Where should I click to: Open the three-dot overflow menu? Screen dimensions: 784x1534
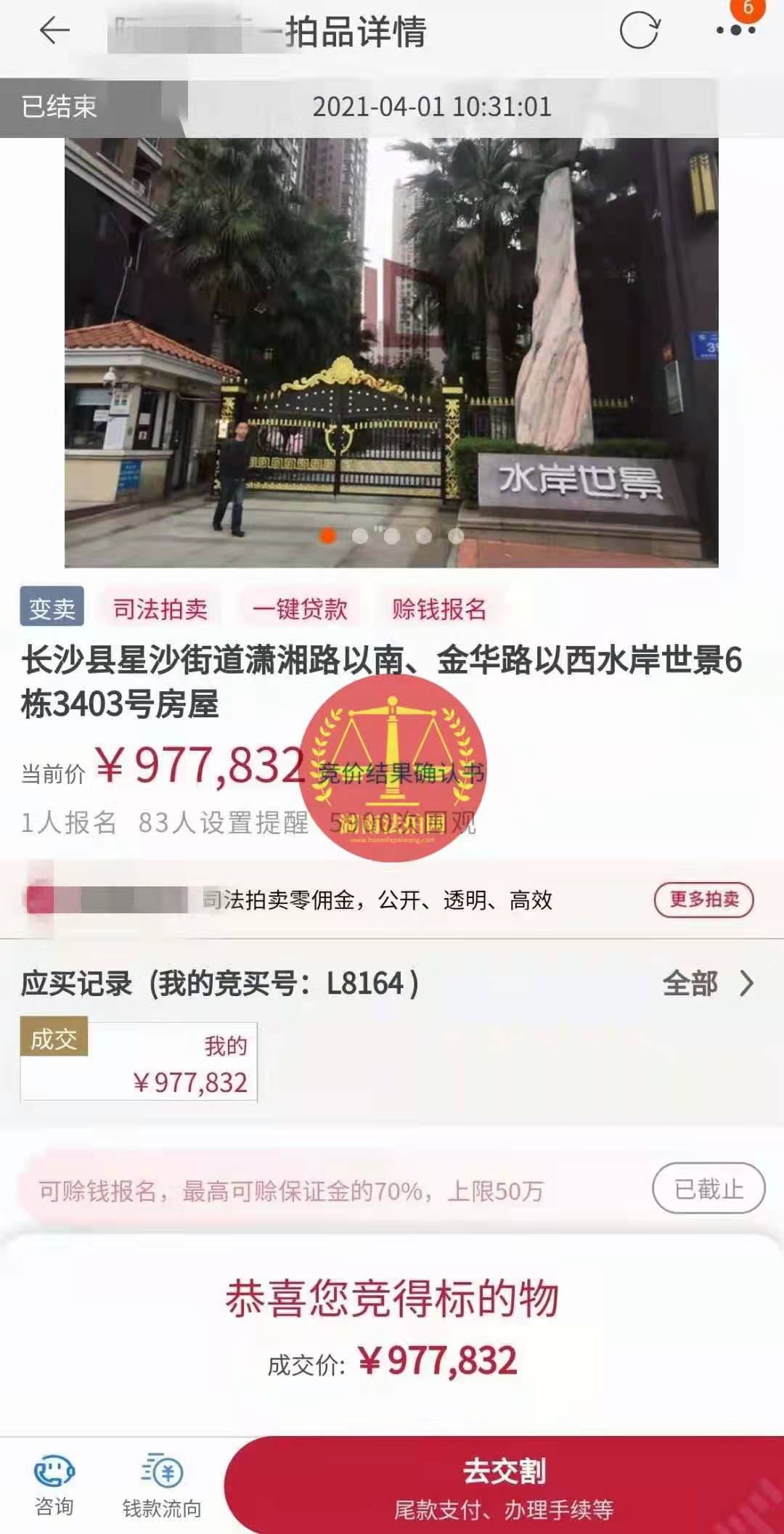[735, 31]
